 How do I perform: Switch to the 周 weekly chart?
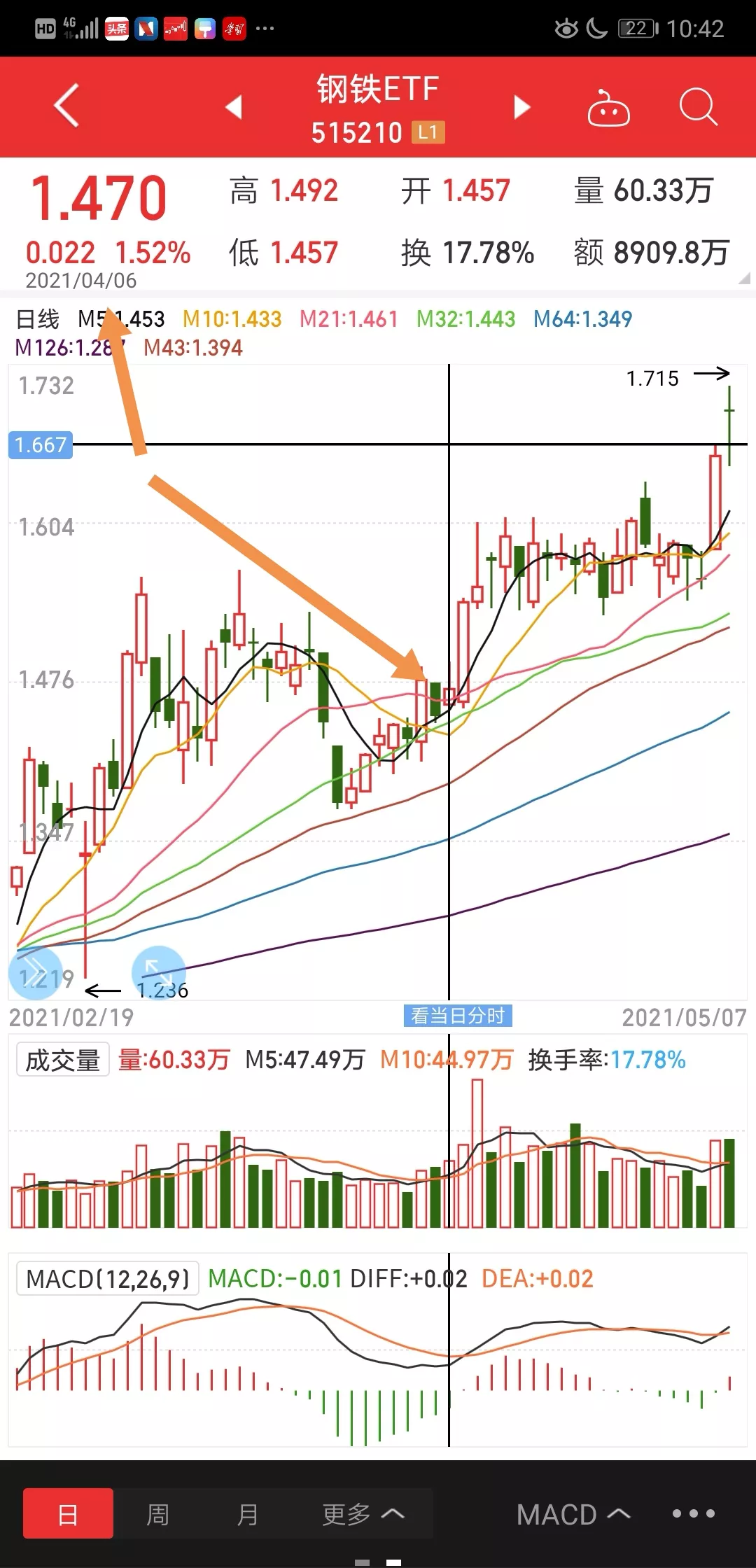pos(157,1514)
